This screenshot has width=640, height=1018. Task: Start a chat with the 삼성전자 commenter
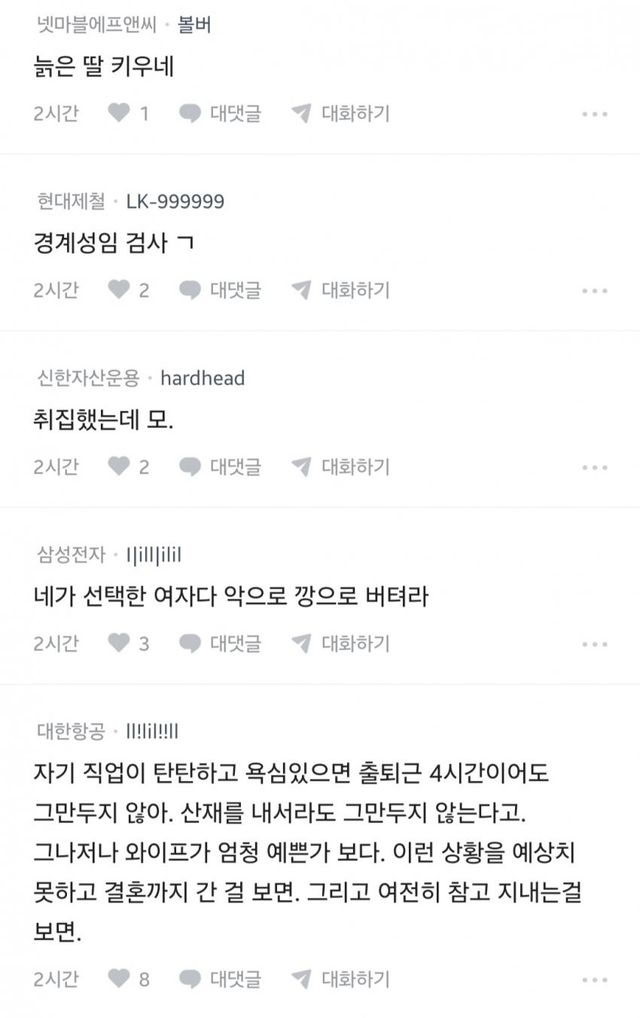point(341,643)
